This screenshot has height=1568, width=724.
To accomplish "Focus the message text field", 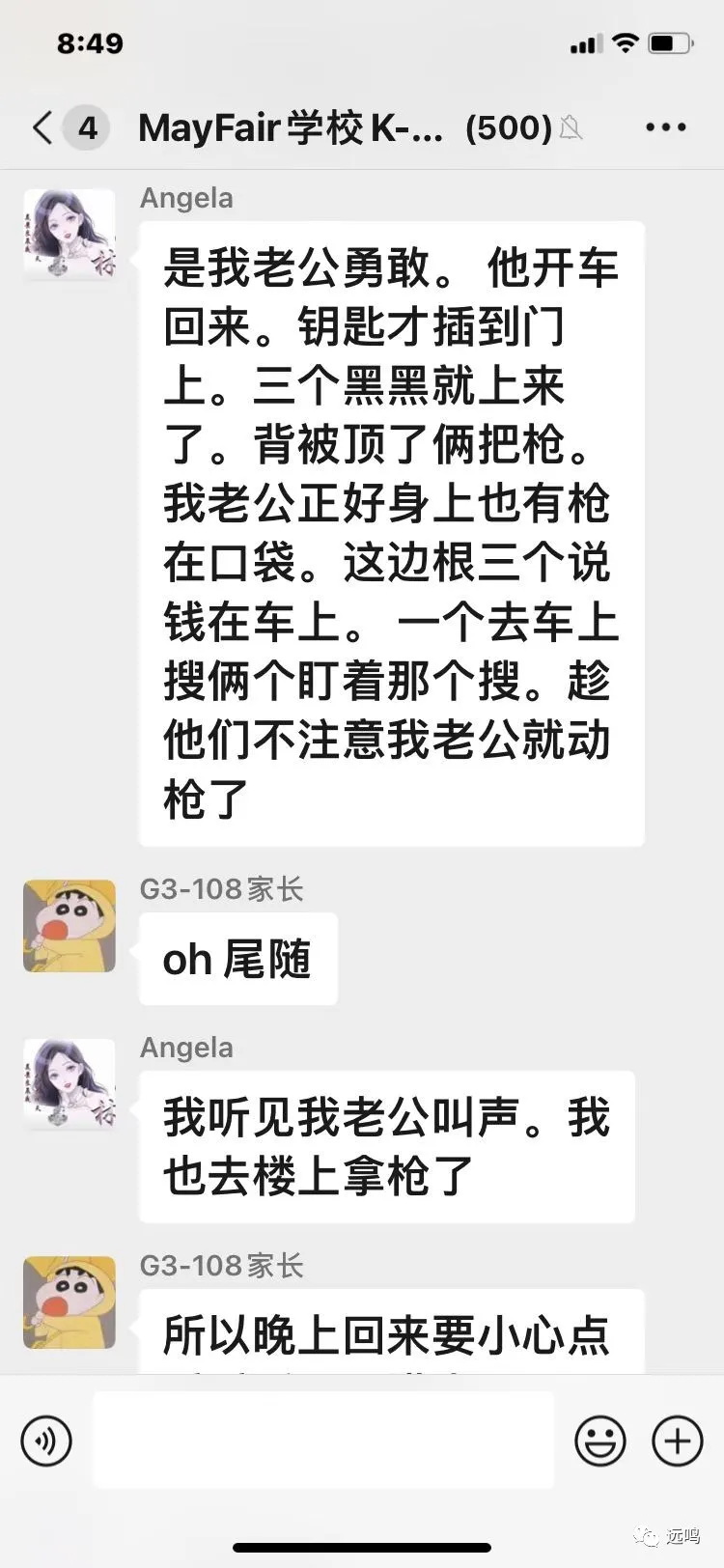I will pyautogui.click(x=323, y=1440).
